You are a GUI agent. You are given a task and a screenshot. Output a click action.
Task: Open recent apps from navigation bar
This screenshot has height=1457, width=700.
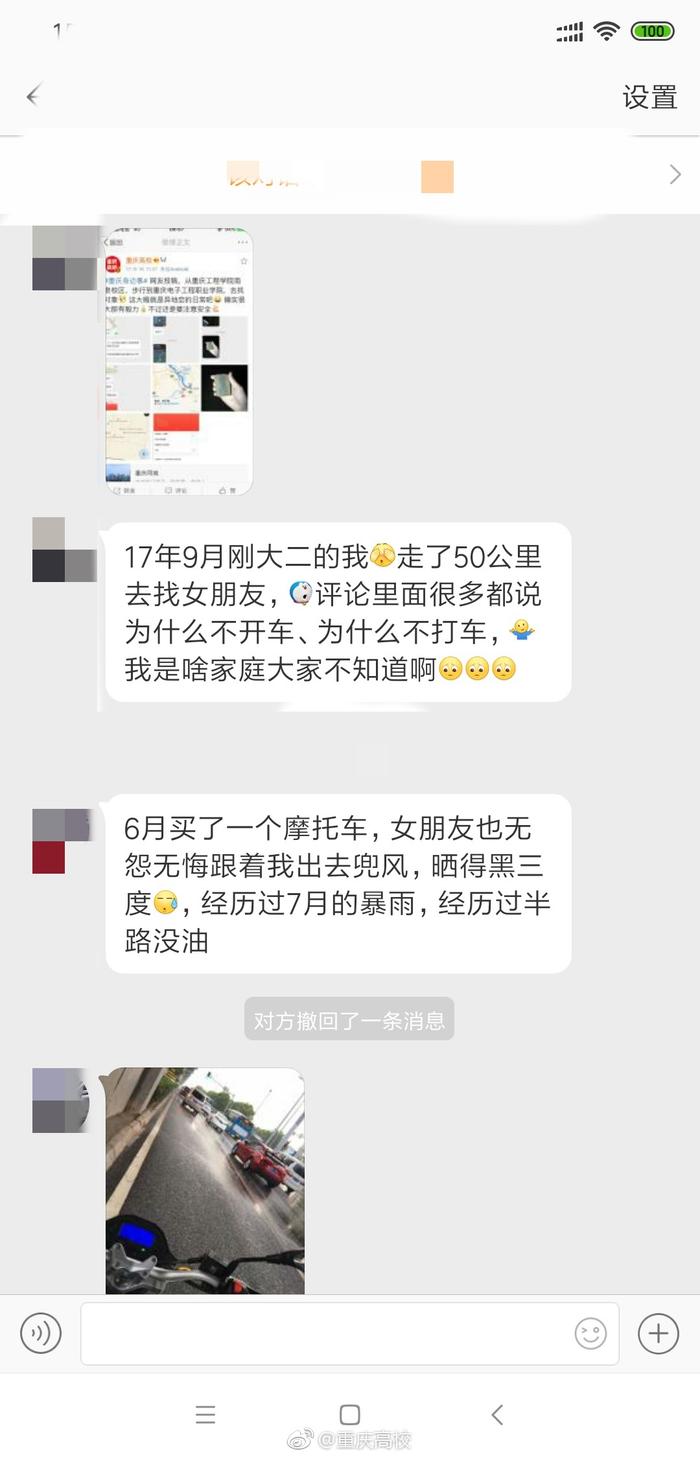click(x=205, y=1414)
